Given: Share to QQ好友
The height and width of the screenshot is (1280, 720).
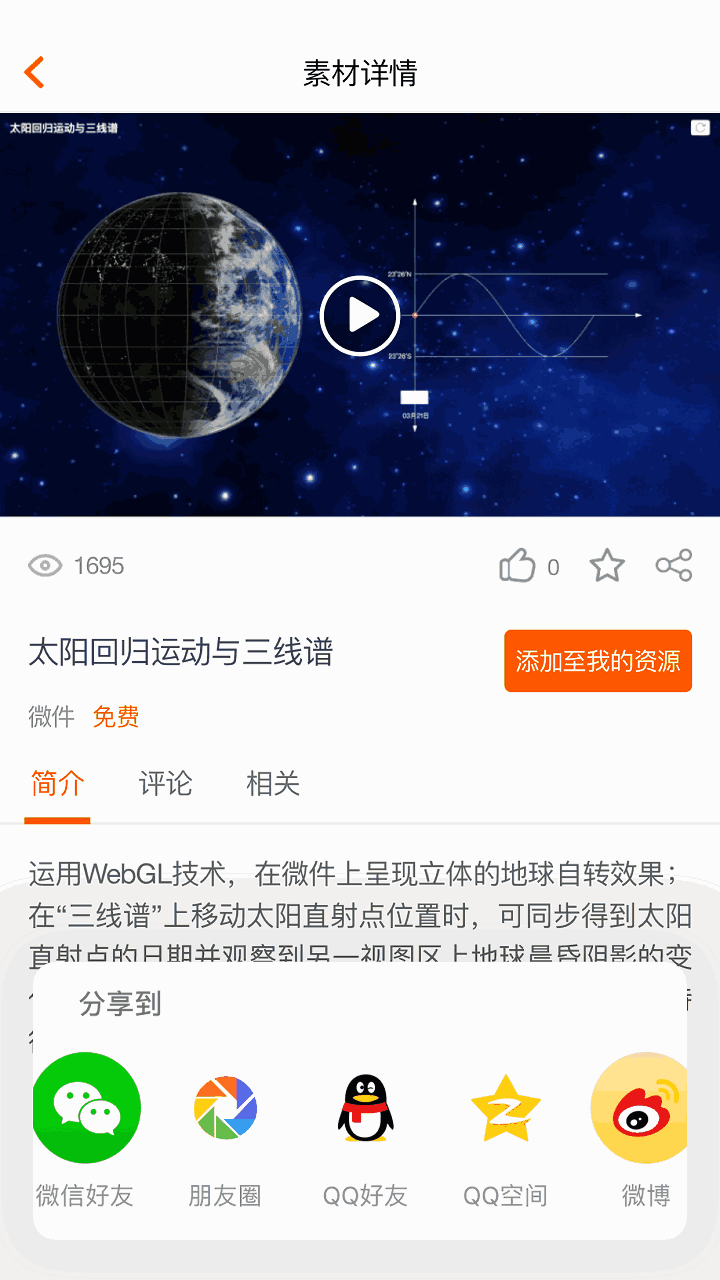Looking at the screenshot, I should (x=365, y=1108).
